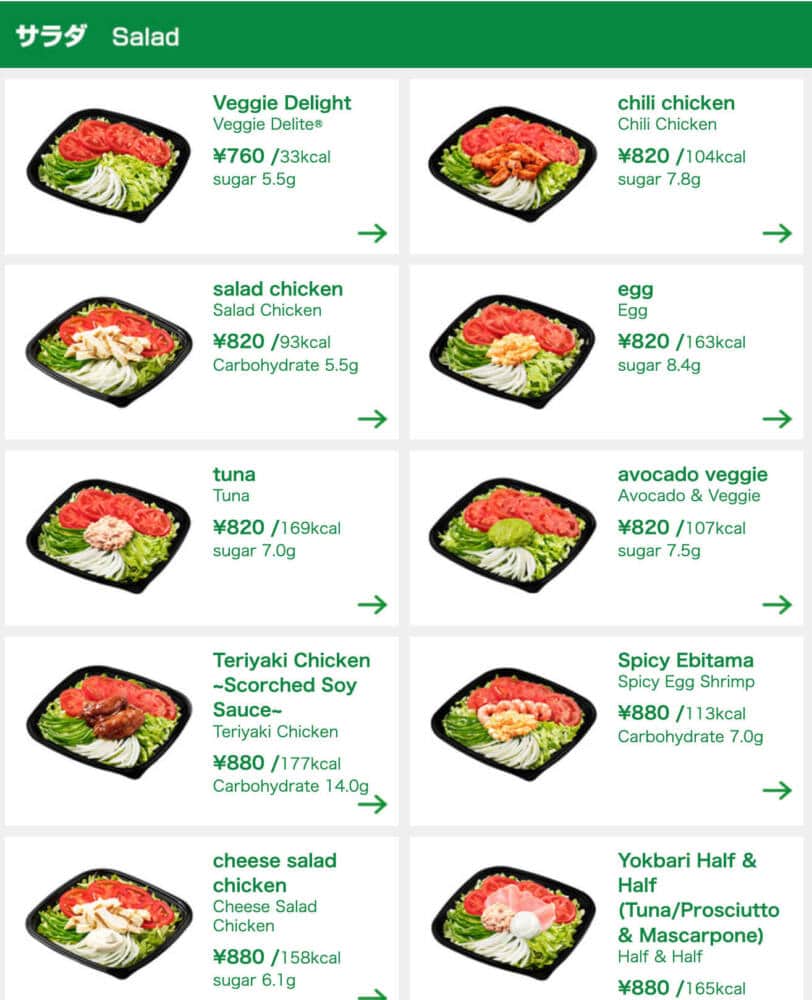
Task: Open the Veggie Delight salad card
Action: [x=202, y=166]
